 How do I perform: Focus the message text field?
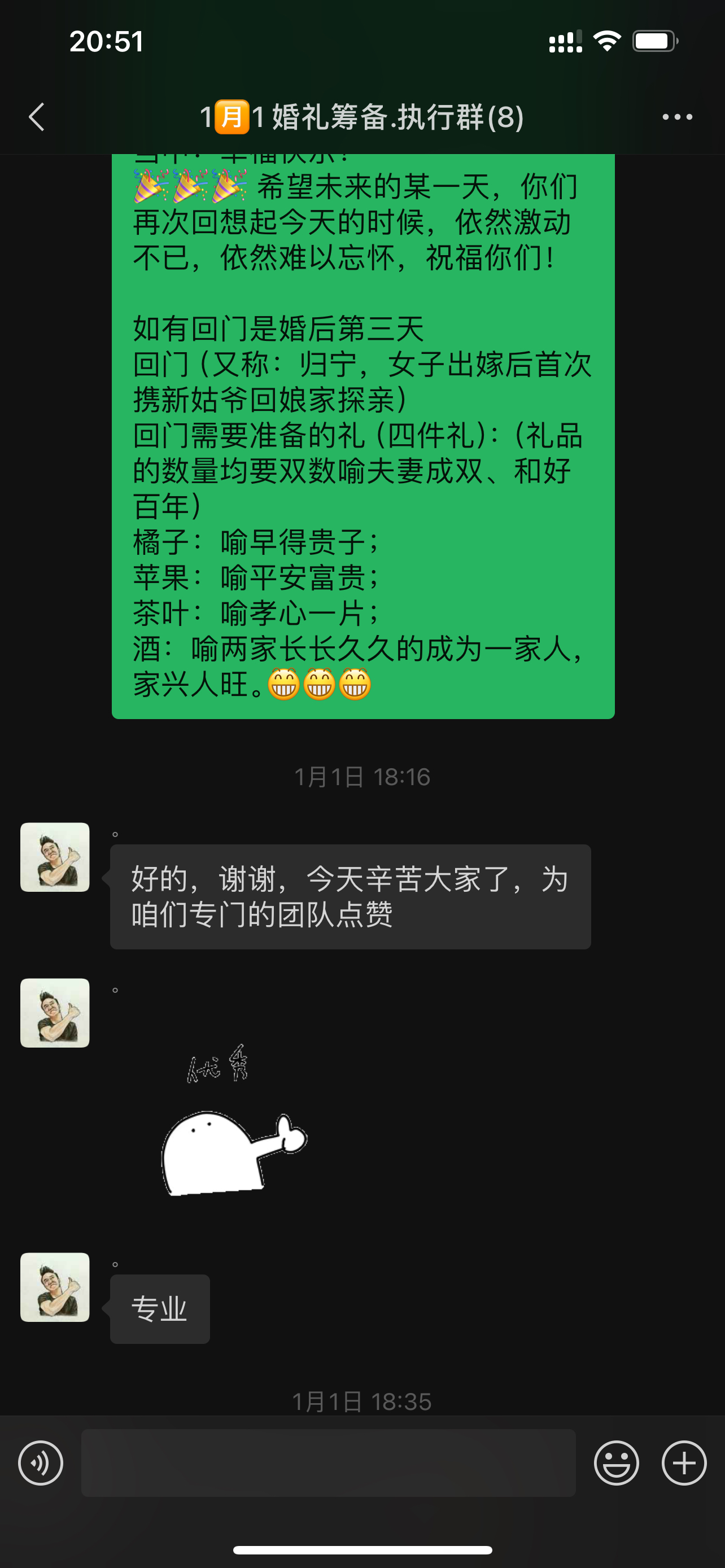pyautogui.click(x=328, y=1462)
